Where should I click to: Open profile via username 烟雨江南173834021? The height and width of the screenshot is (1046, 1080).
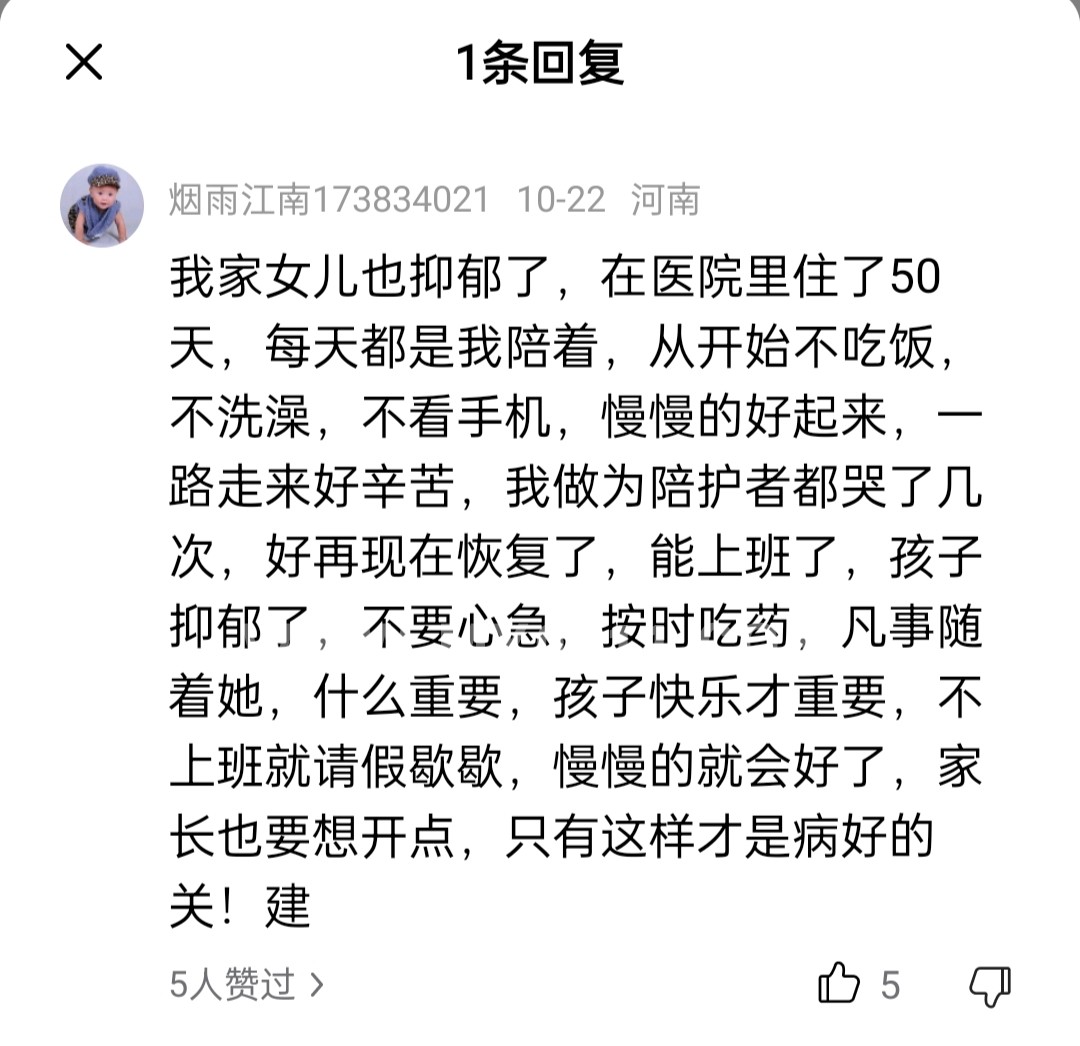[329, 200]
